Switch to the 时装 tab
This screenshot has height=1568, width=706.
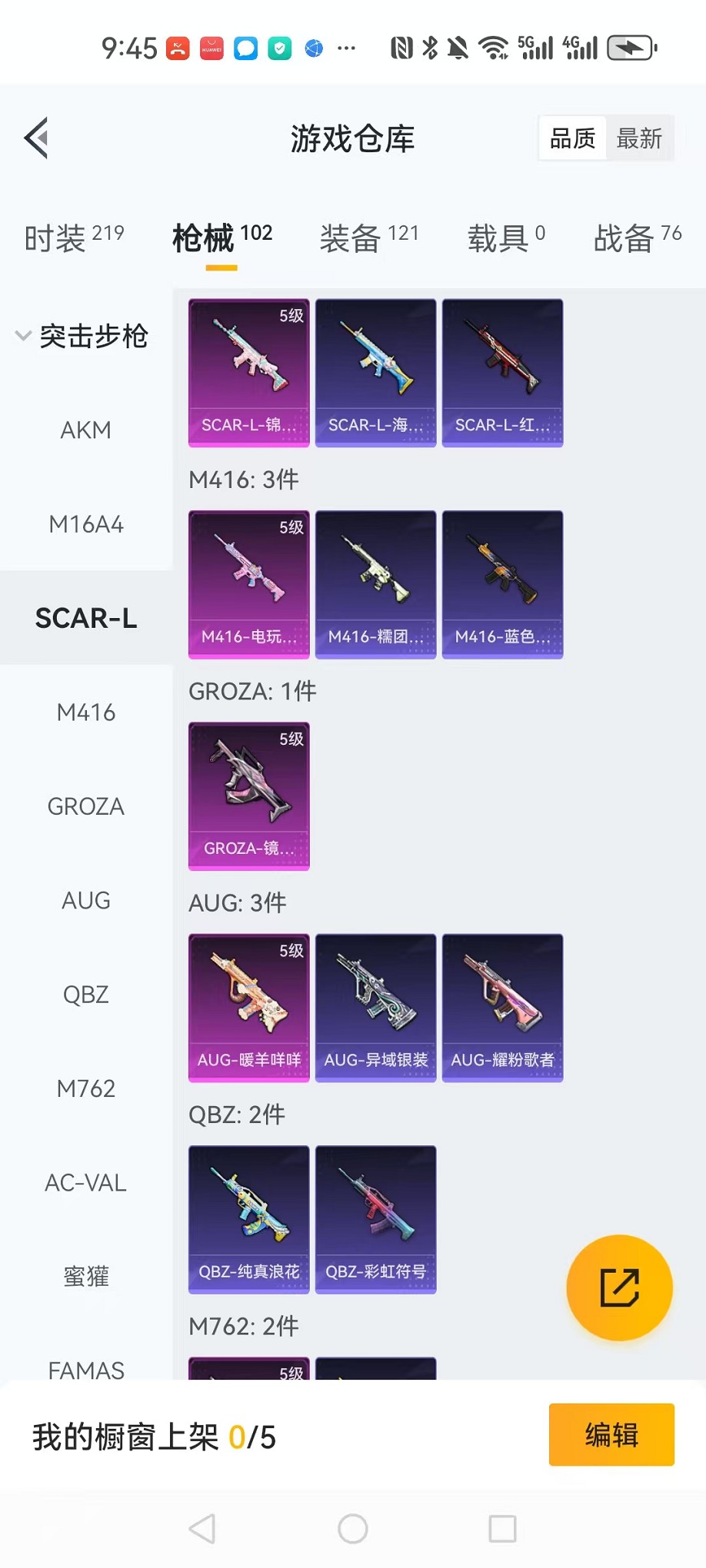(74, 238)
